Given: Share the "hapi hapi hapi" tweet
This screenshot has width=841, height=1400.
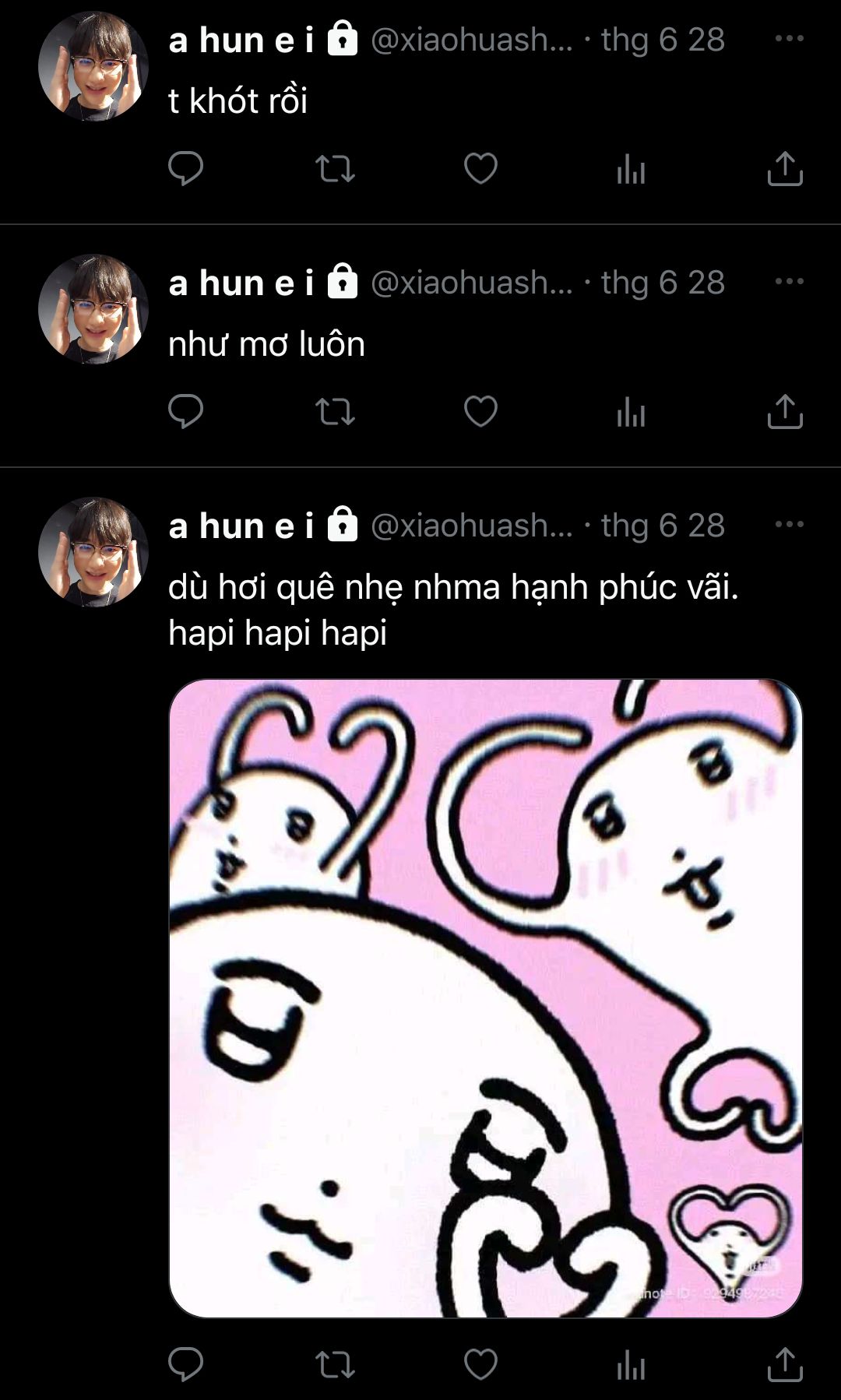Looking at the screenshot, I should coord(785,1364).
